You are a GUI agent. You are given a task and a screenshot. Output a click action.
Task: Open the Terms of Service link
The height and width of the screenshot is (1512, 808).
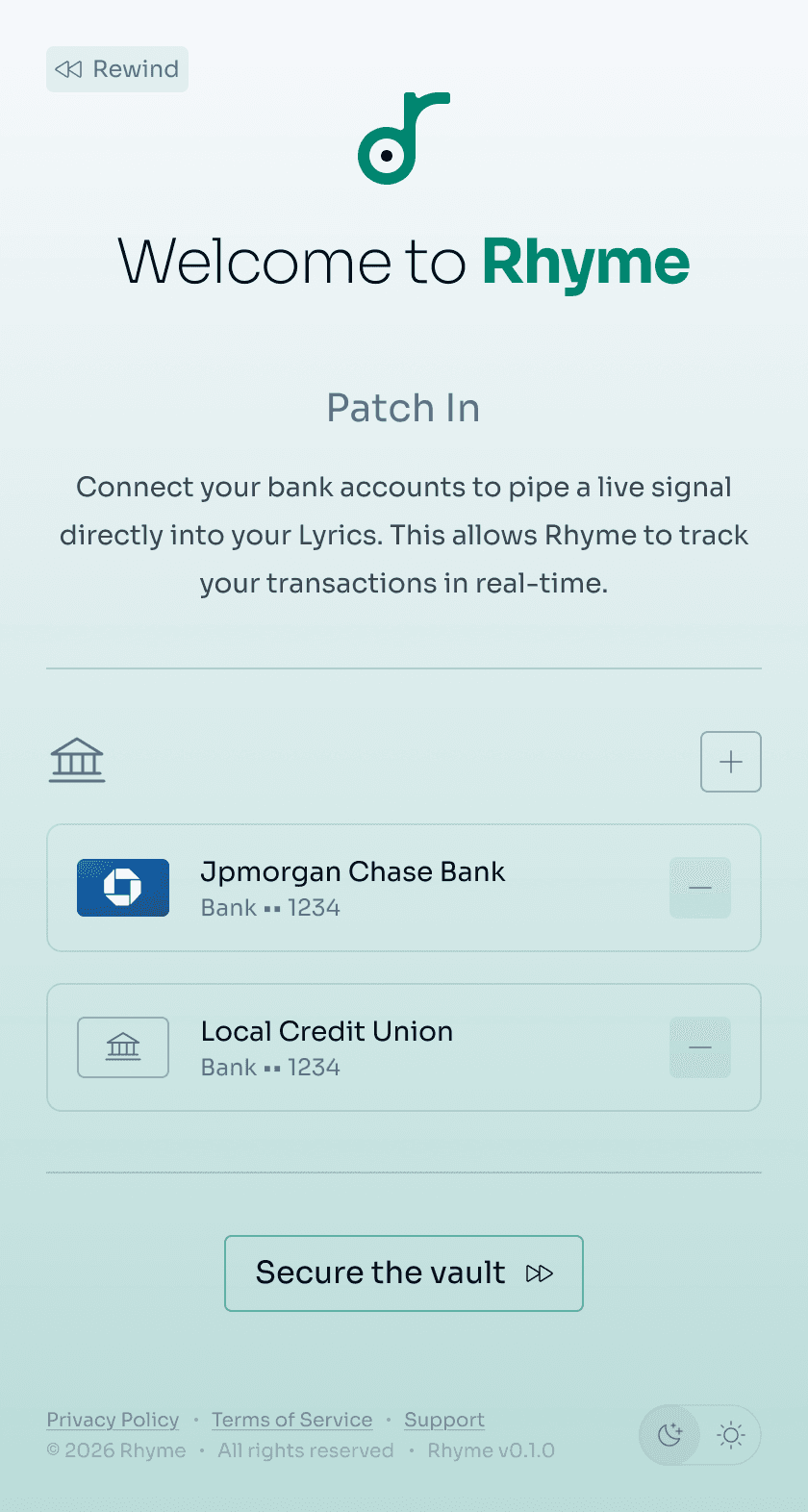pos(291,1420)
